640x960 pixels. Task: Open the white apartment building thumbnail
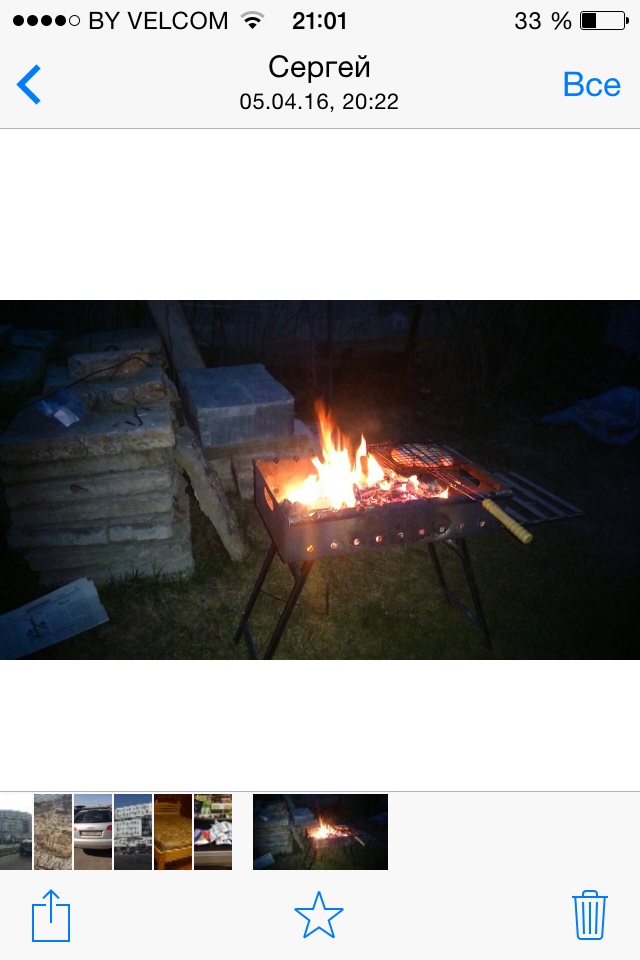click(133, 832)
